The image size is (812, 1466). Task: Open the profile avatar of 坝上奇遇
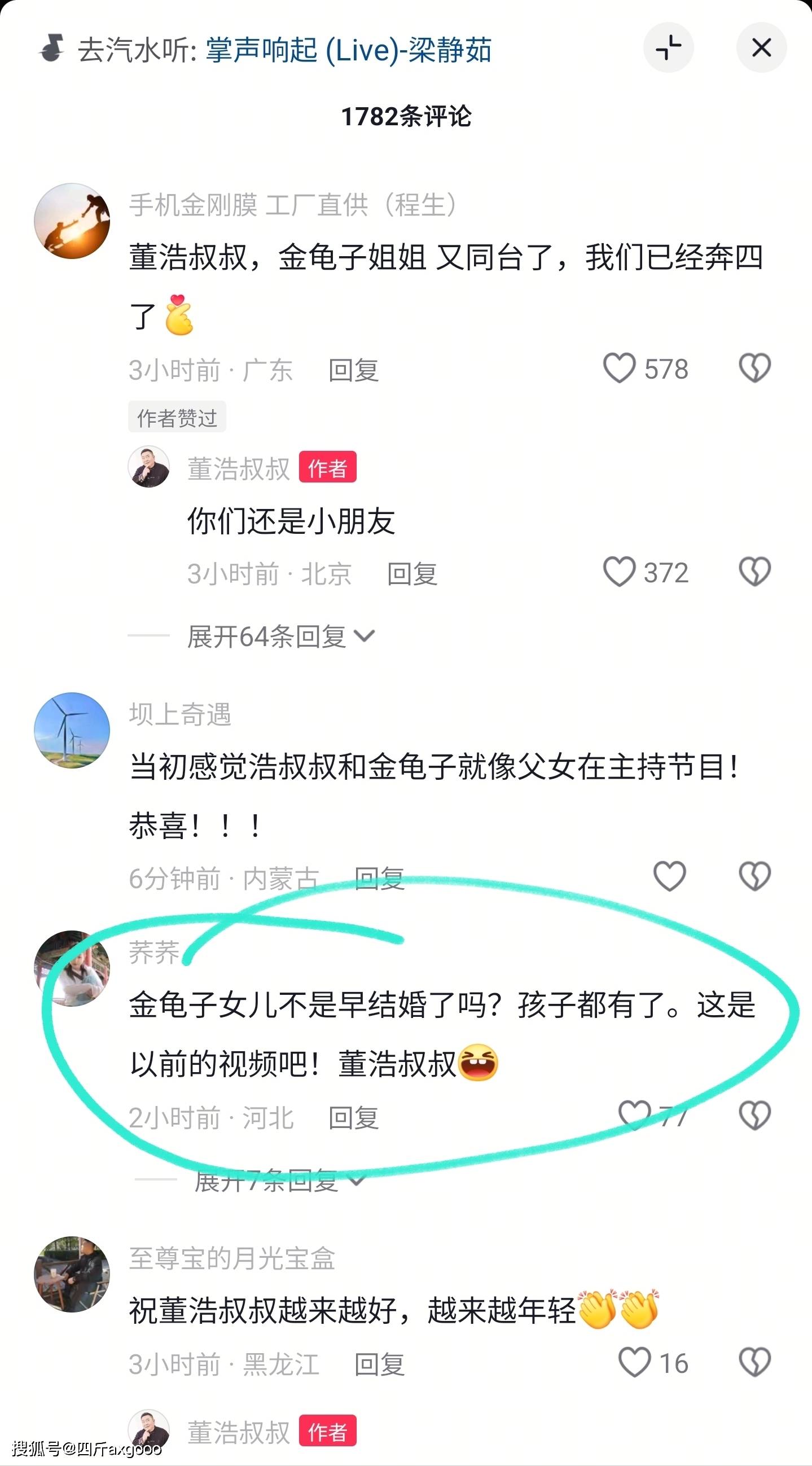pyautogui.click(x=72, y=730)
